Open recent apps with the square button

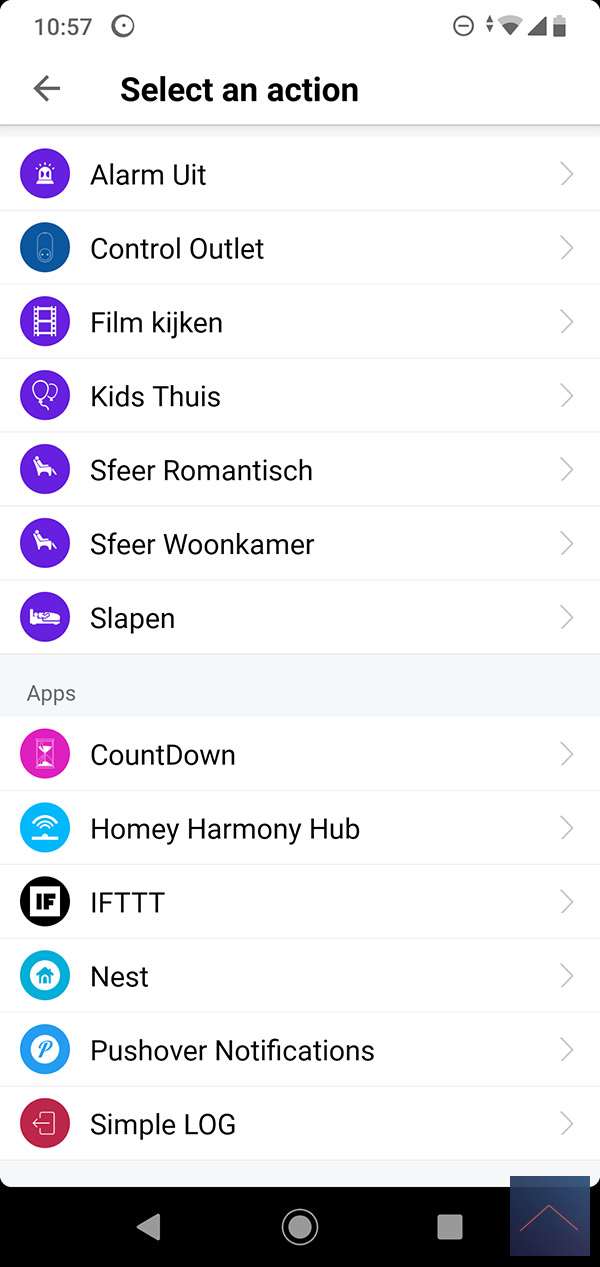pos(450,1226)
